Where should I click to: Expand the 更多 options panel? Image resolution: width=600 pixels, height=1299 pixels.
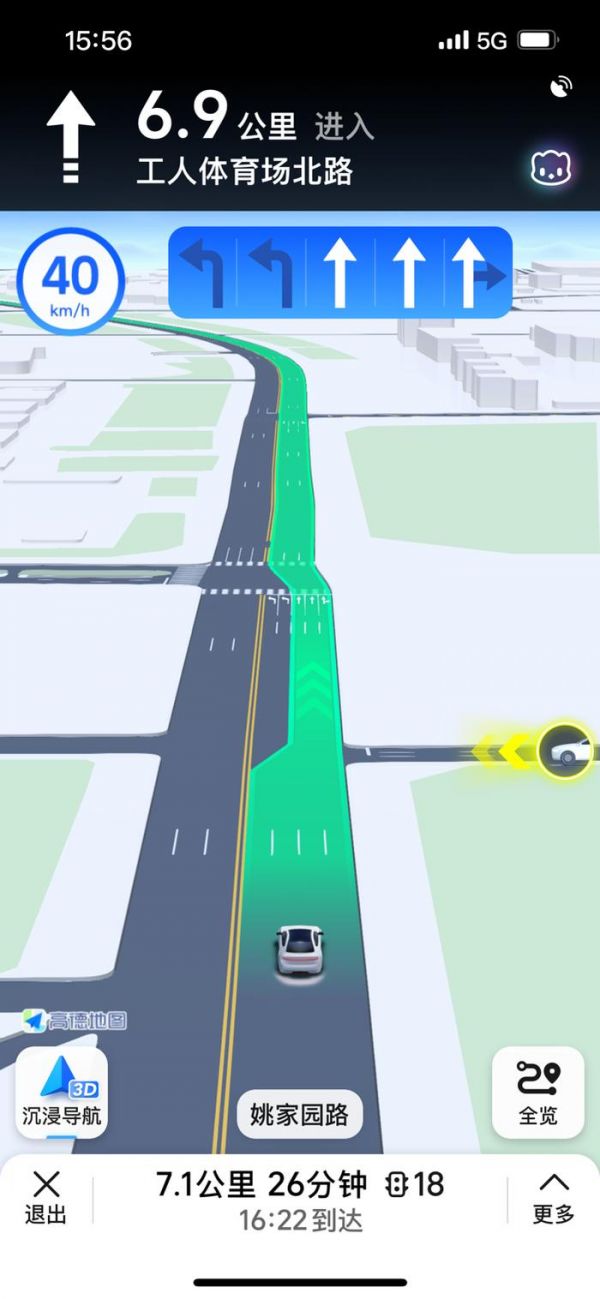click(x=553, y=1198)
